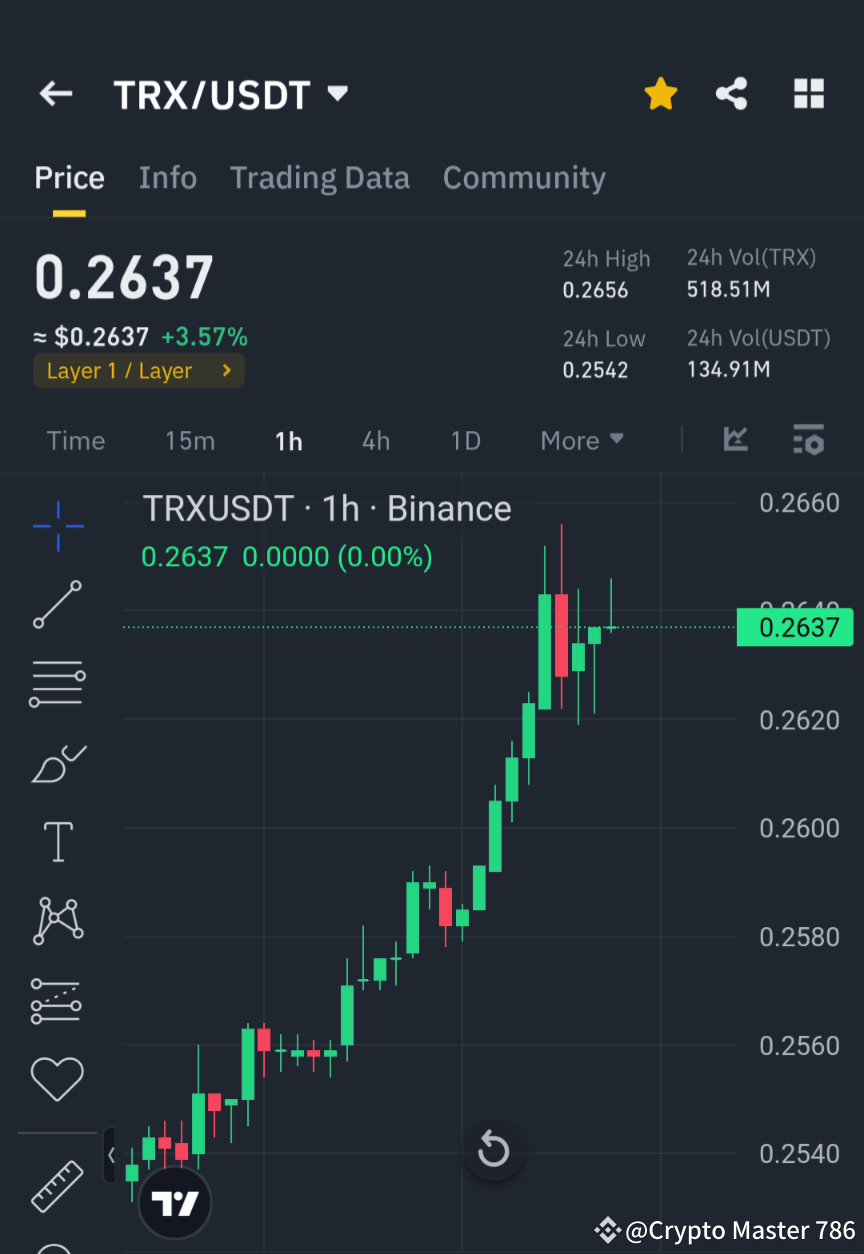
Task: Toggle the heart emoji drawing tool
Action: click(57, 1079)
